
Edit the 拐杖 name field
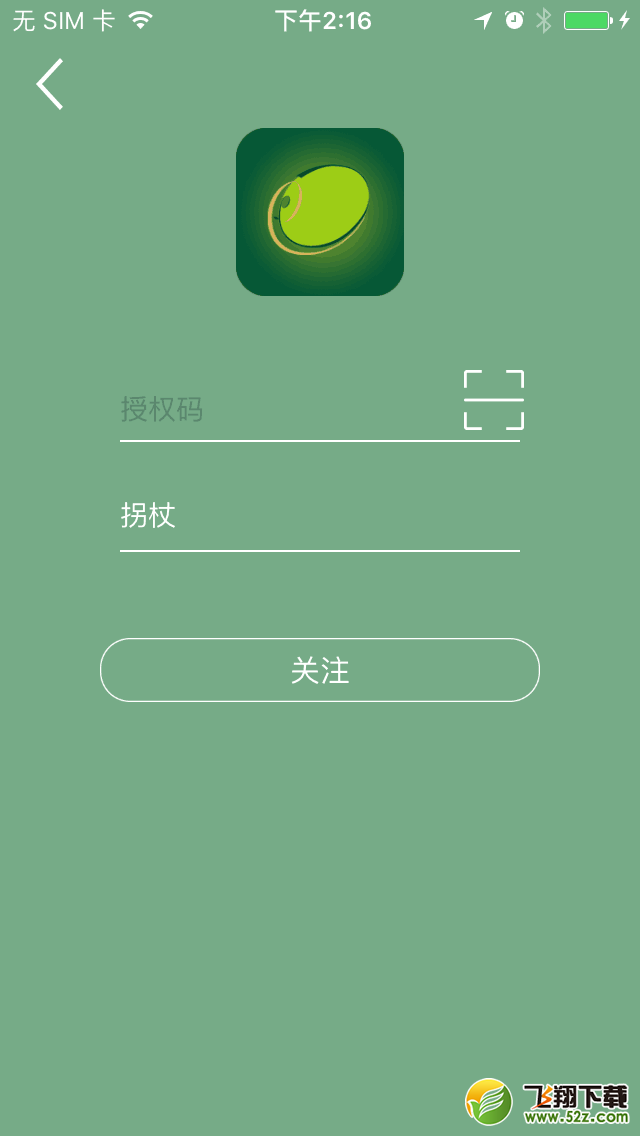pyautogui.click(x=320, y=517)
